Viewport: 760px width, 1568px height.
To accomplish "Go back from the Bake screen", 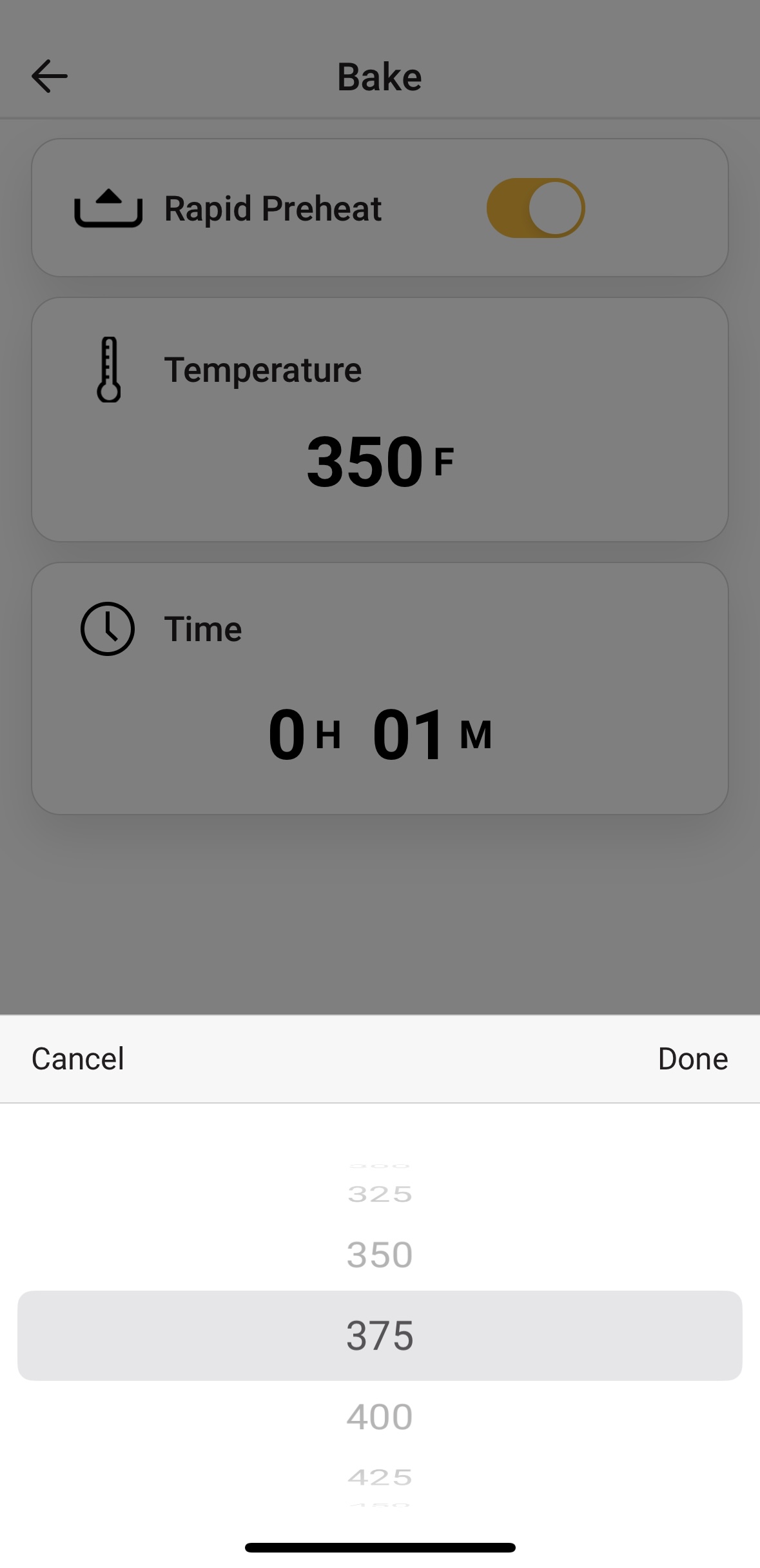I will [50, 76].
